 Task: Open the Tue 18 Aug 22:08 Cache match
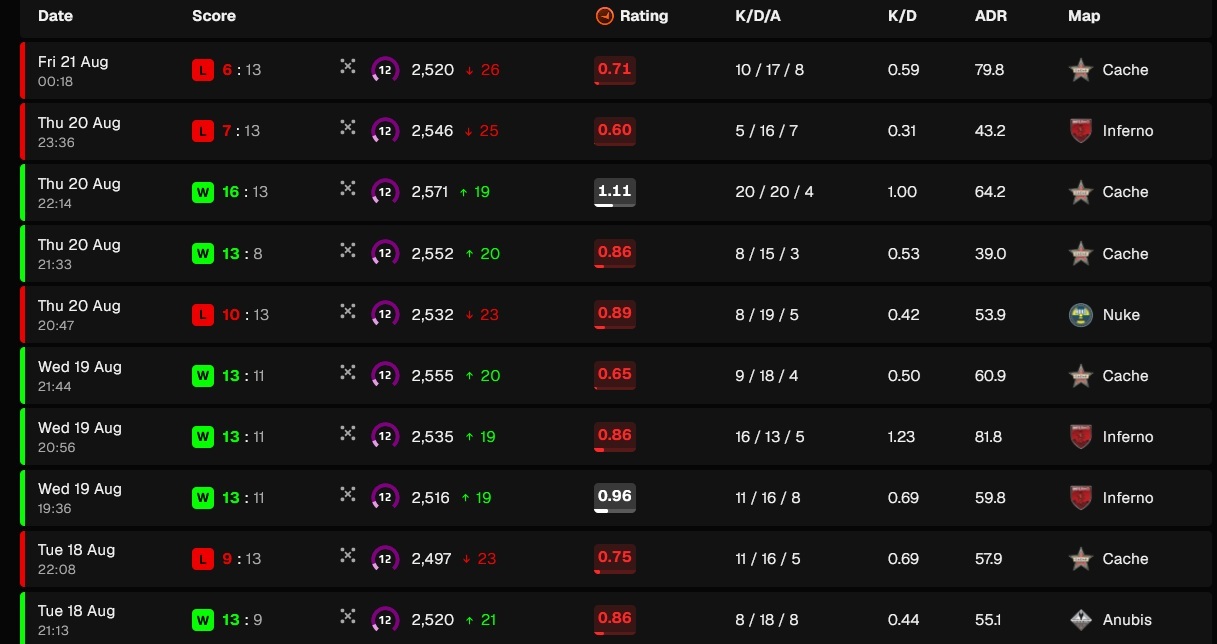click(615, 558)
